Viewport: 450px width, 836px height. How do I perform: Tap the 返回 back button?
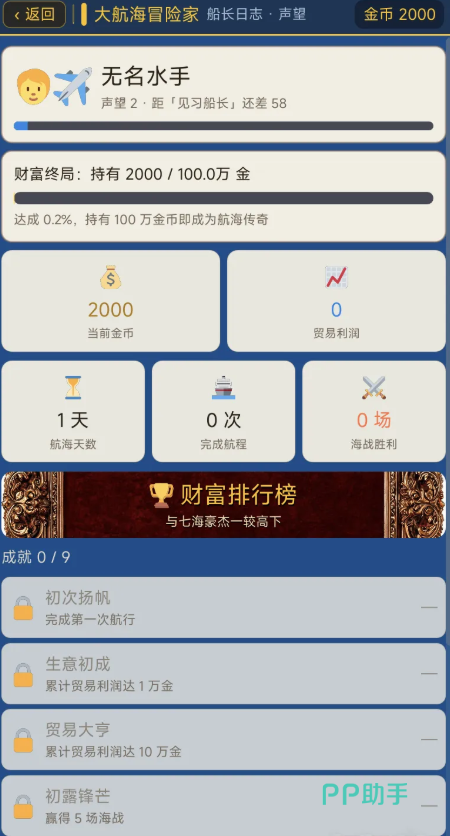[35, 14]
